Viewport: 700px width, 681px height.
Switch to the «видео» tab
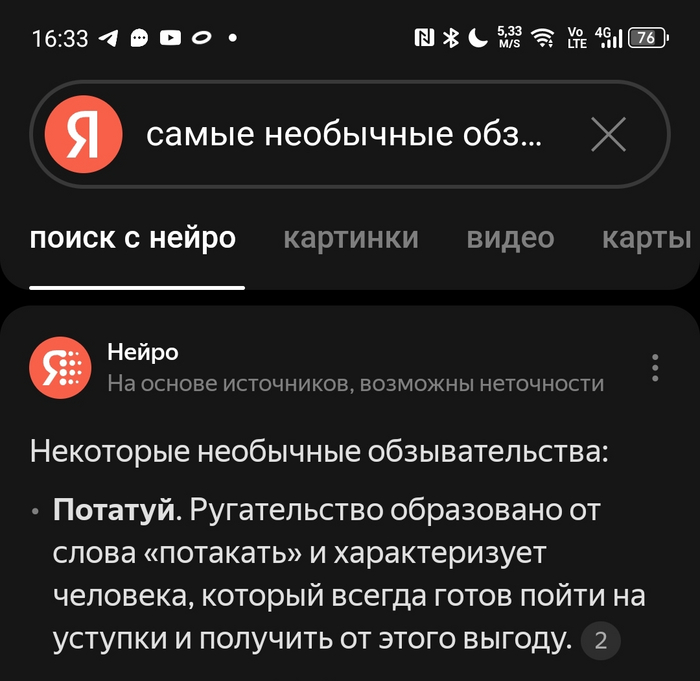(x=510, y=238)
